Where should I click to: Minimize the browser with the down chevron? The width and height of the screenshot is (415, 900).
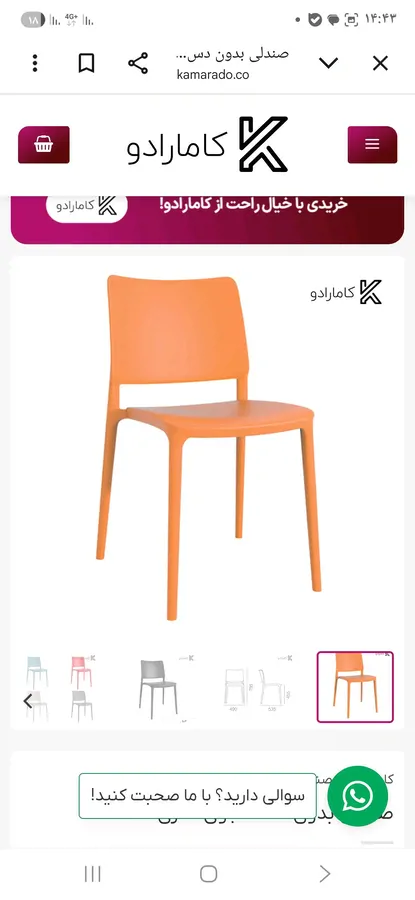[x=328, y=63]
